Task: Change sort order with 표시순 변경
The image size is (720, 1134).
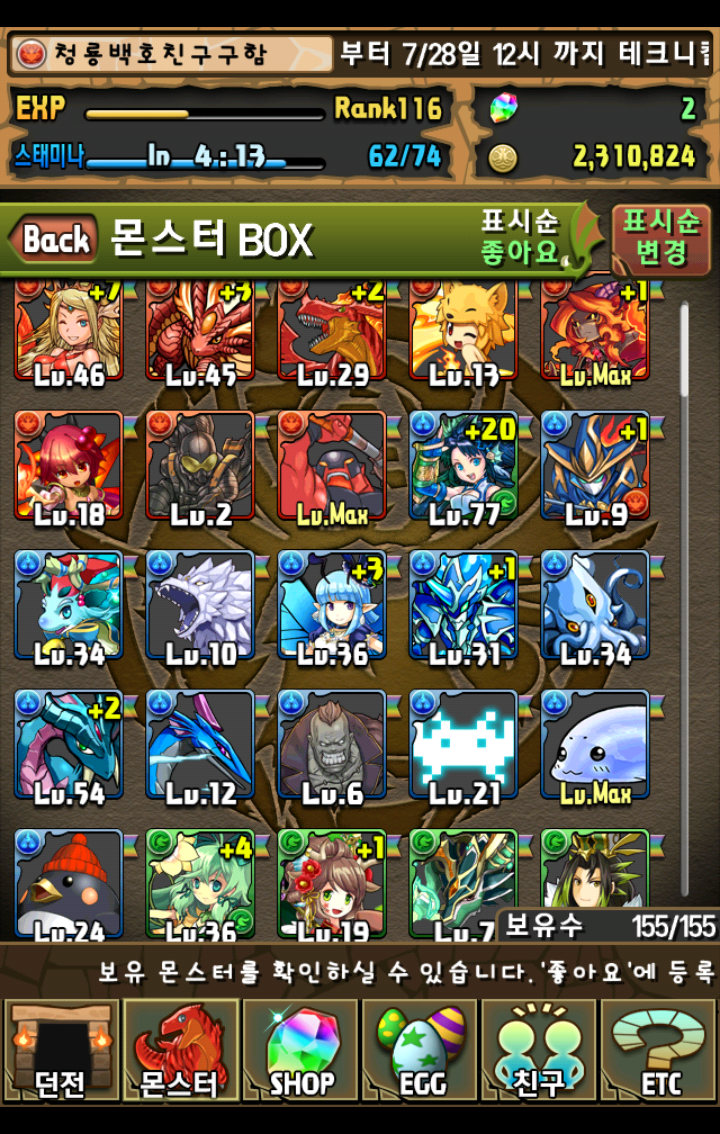Action: (x=661, y=238)
